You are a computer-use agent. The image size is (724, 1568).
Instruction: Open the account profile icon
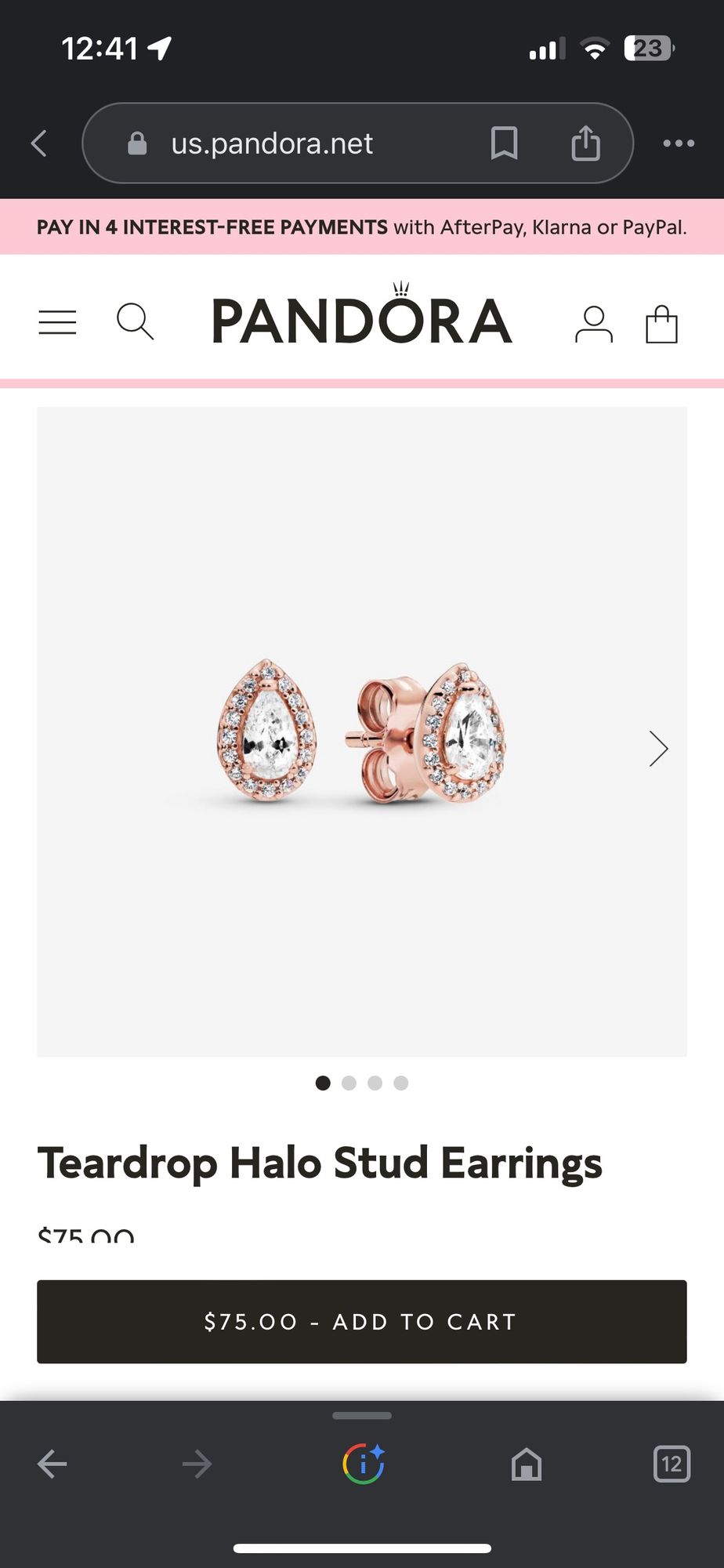(593, 324)
